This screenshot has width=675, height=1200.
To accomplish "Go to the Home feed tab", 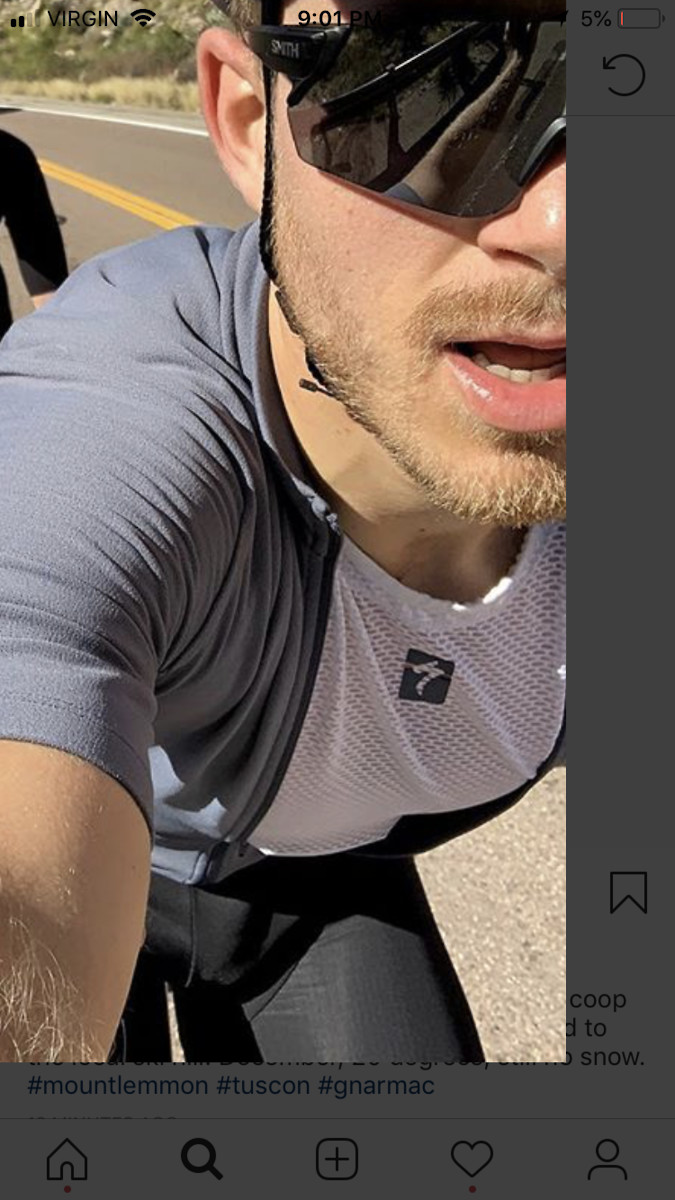I will 67,1159.
